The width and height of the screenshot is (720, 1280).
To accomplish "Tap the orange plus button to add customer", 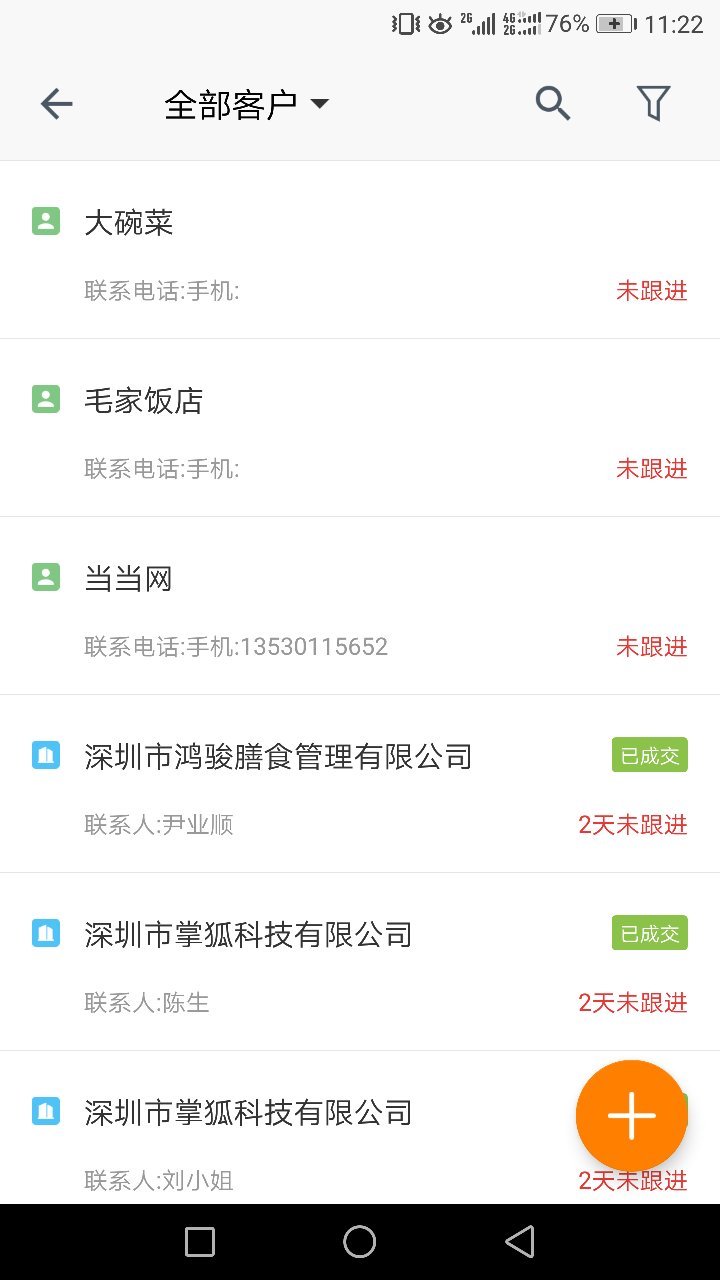I will pyautogui.click(x=631, y=1115).
